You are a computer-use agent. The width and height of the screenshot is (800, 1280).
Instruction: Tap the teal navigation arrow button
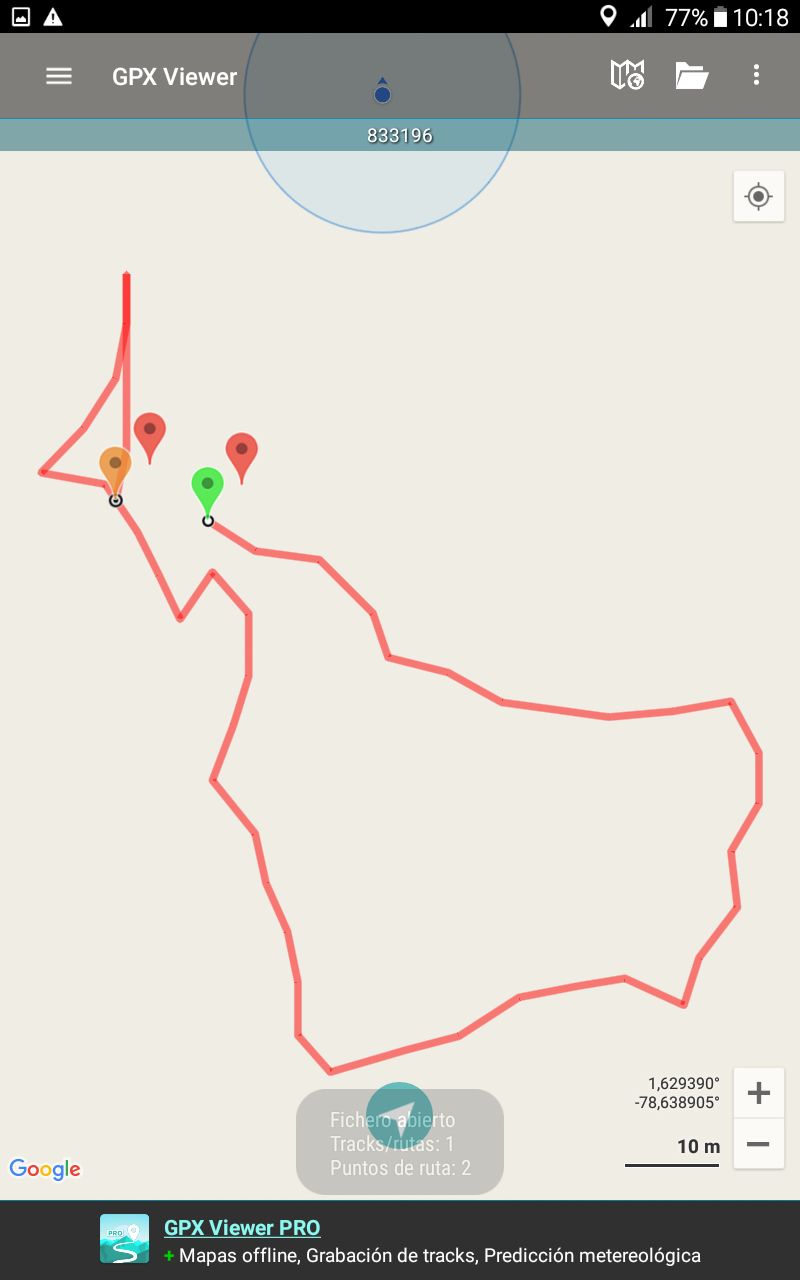[400, 1115]
